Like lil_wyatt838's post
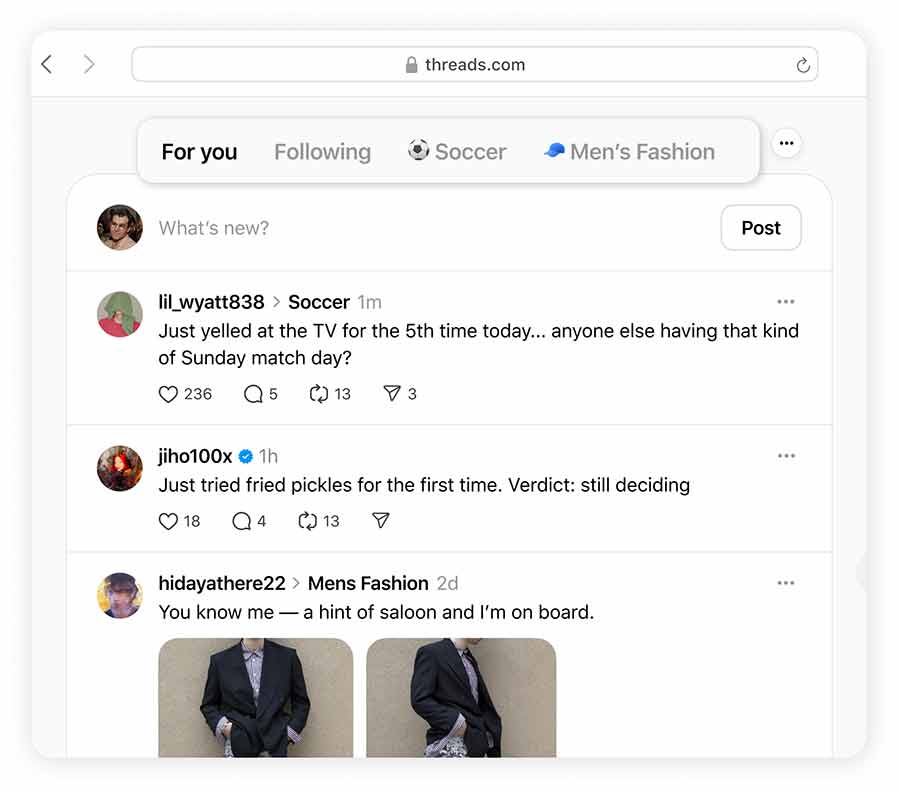 point(169,394)
